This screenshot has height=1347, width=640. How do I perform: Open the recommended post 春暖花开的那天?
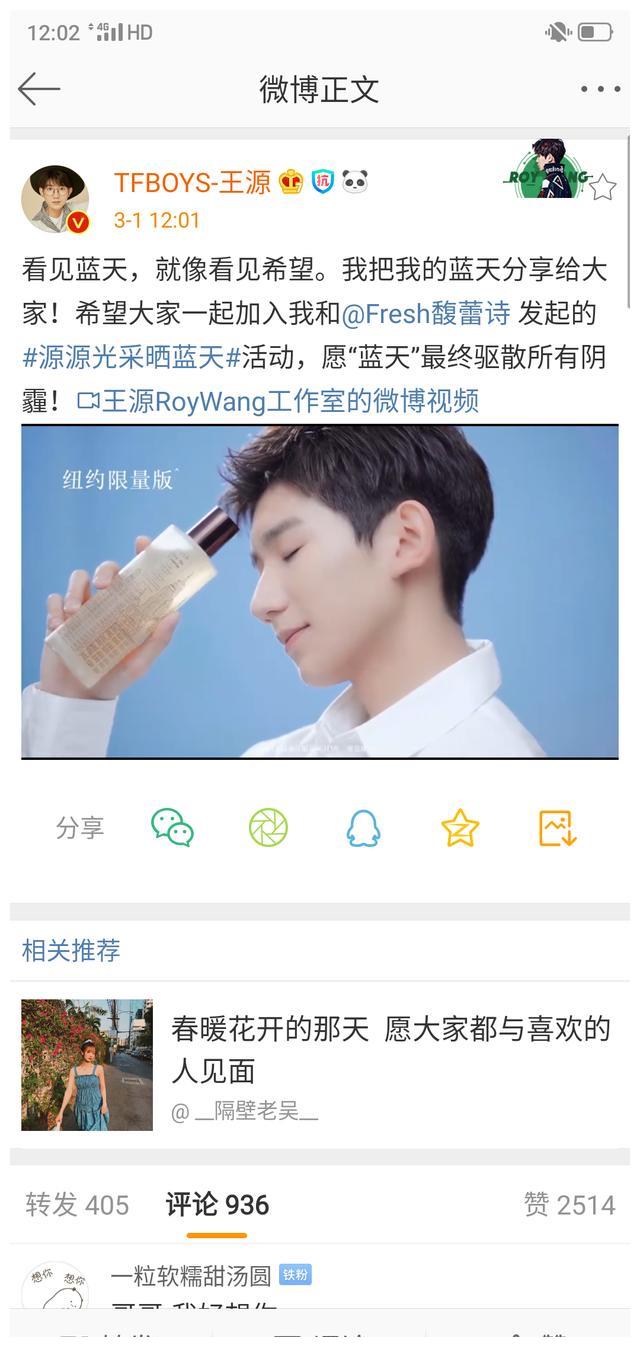pos(390,1049)
